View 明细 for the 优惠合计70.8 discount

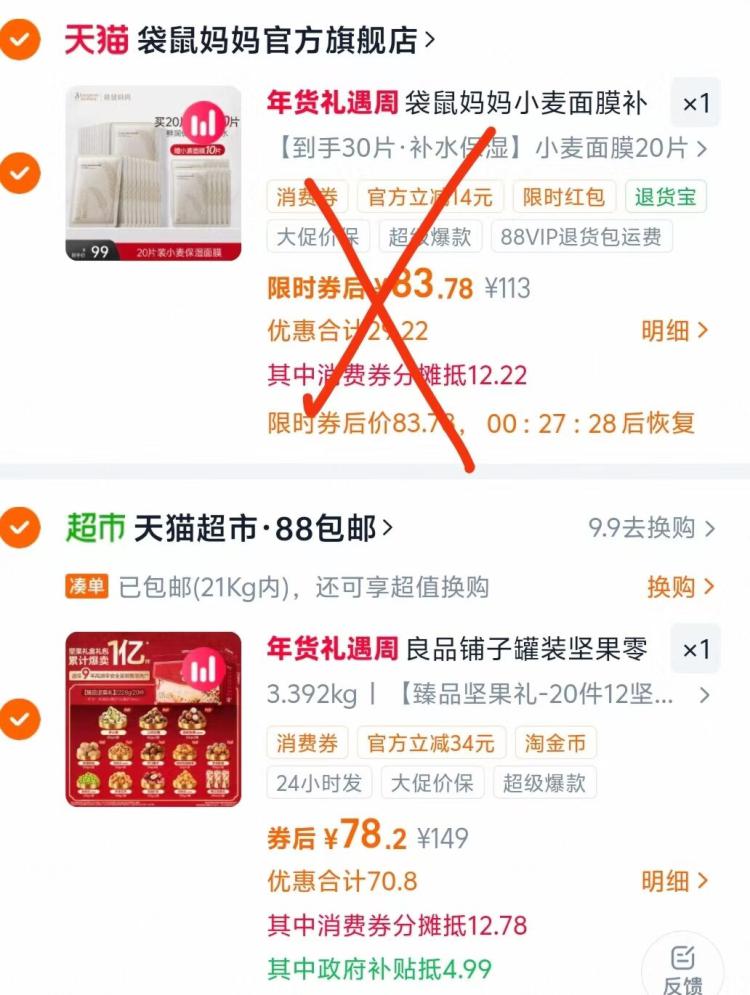point(674,881)
